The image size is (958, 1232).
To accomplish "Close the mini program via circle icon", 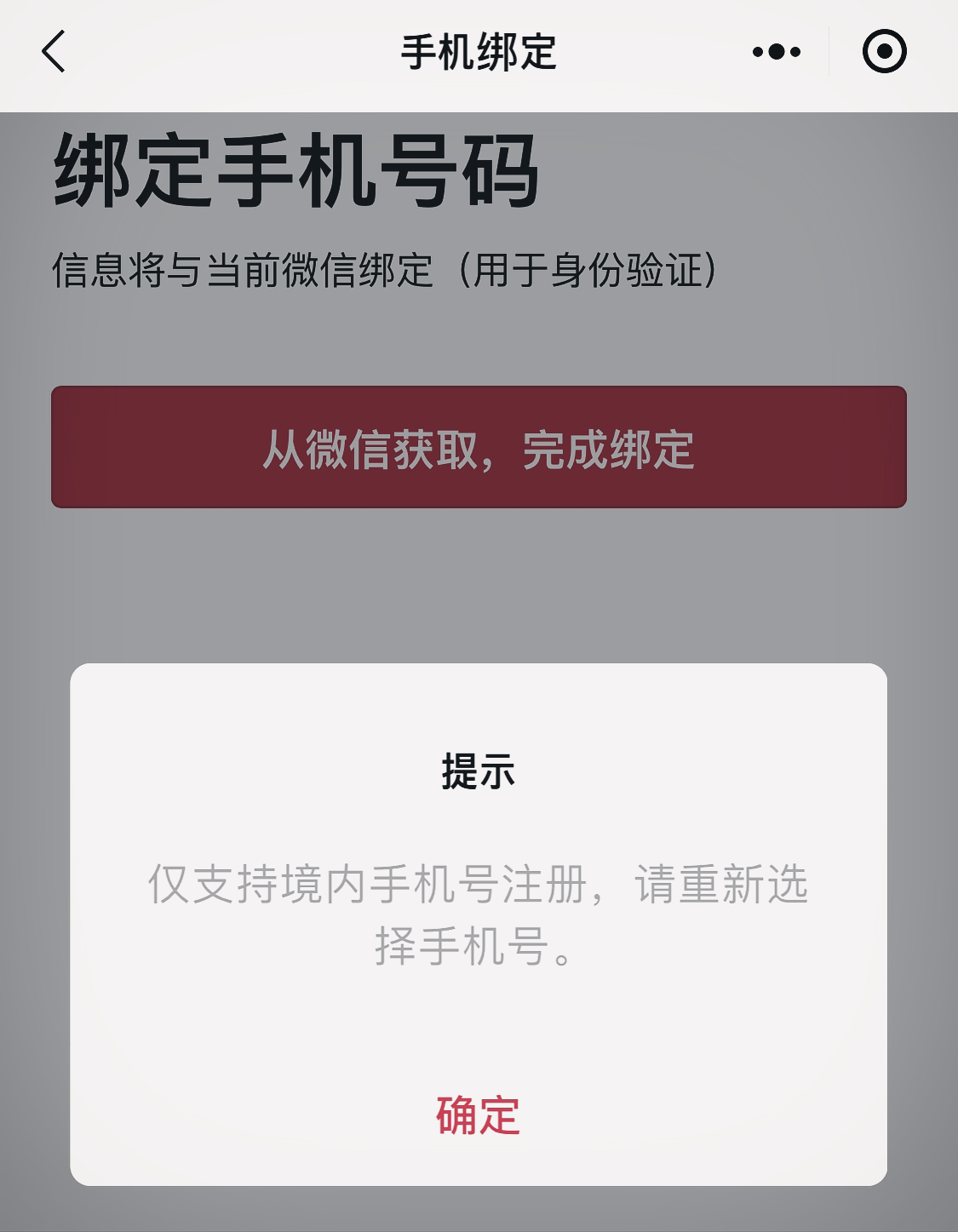I will 885,52.
